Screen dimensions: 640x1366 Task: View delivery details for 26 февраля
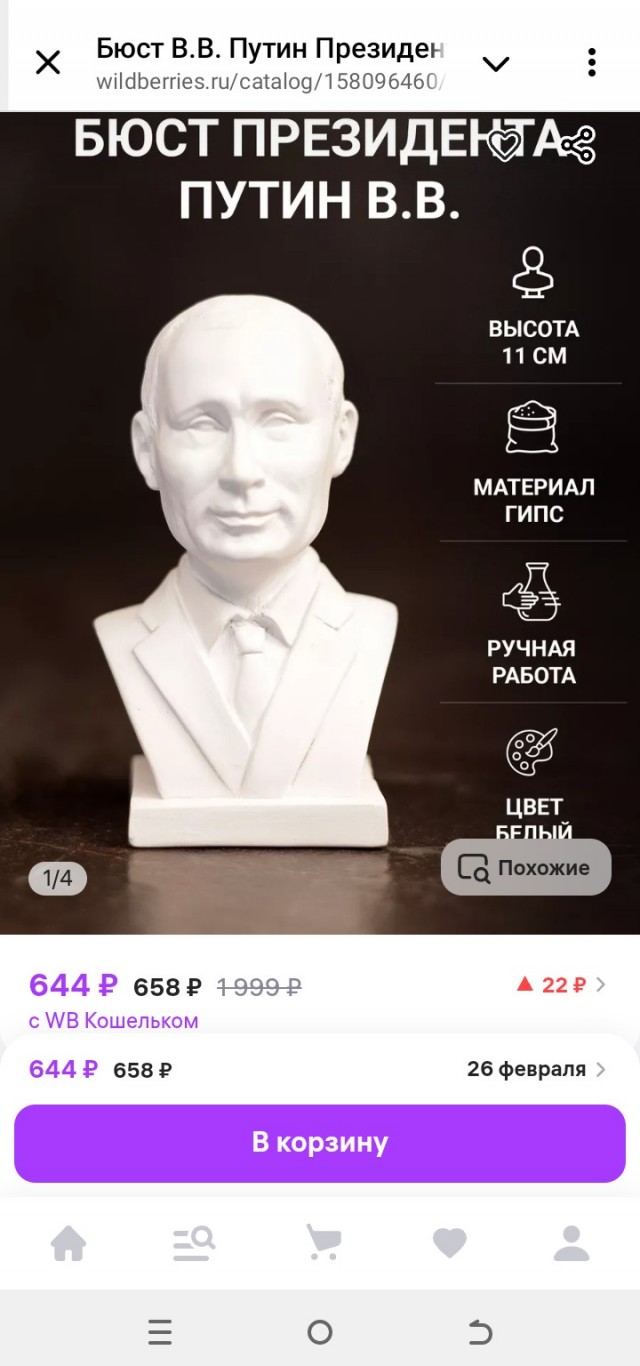pos(536,1069)
